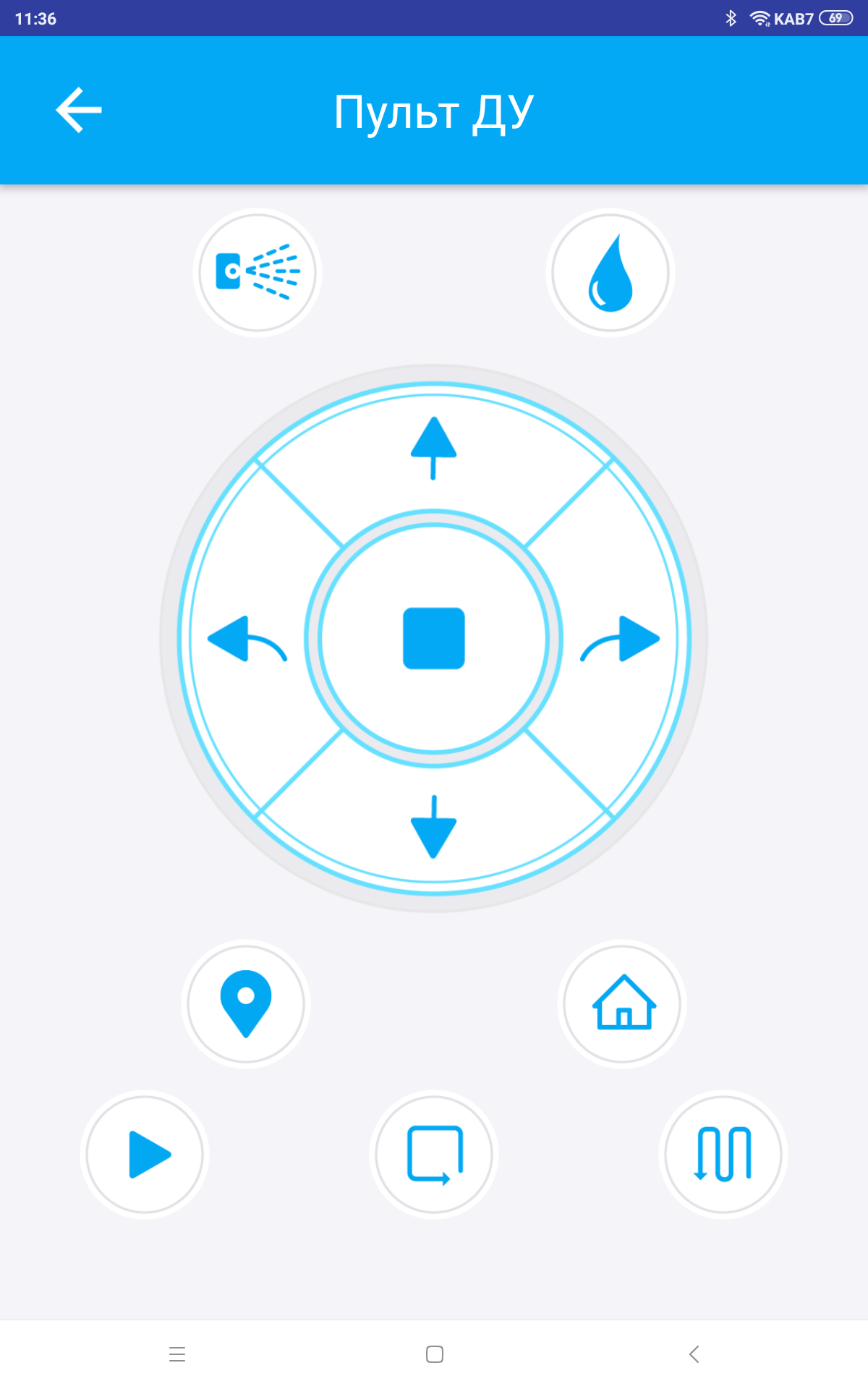
Task: Stop the robot with the center square
Action: pyautogui.click(x=433, y=638)
